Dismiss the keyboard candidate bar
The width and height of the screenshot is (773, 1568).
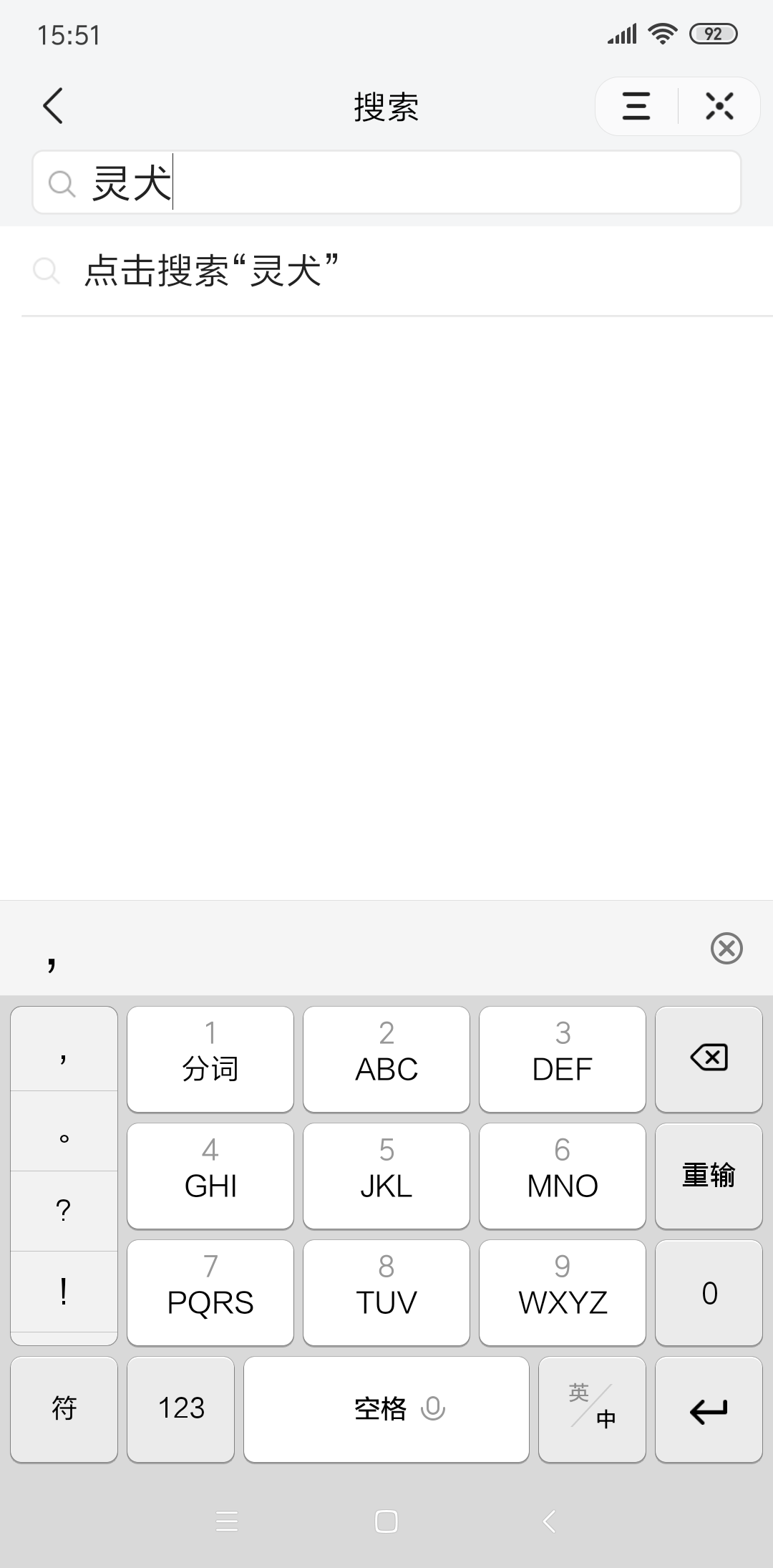726,949
